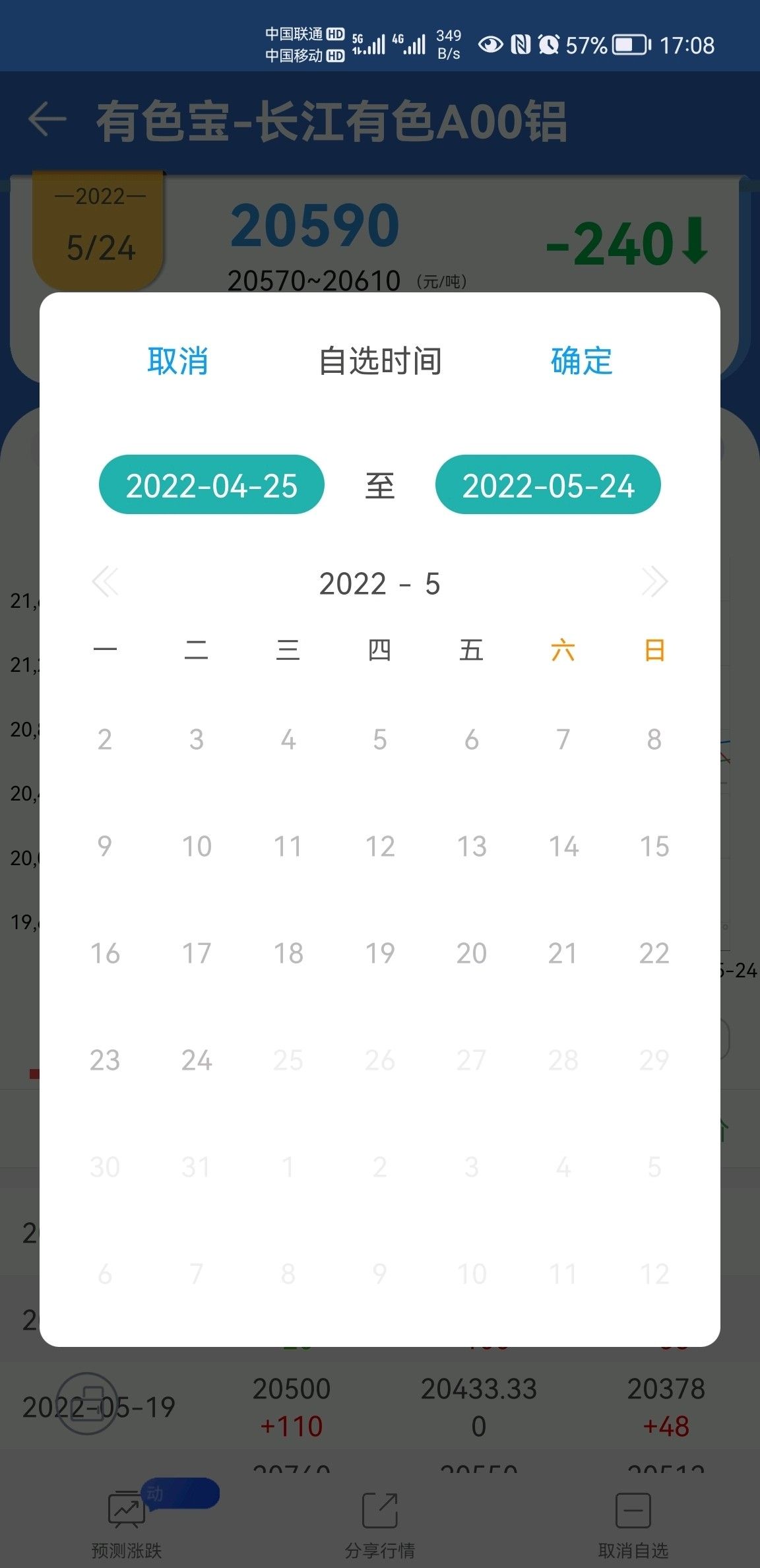
Task: Select the end date chip 2022-05-24
Action: 548,485
